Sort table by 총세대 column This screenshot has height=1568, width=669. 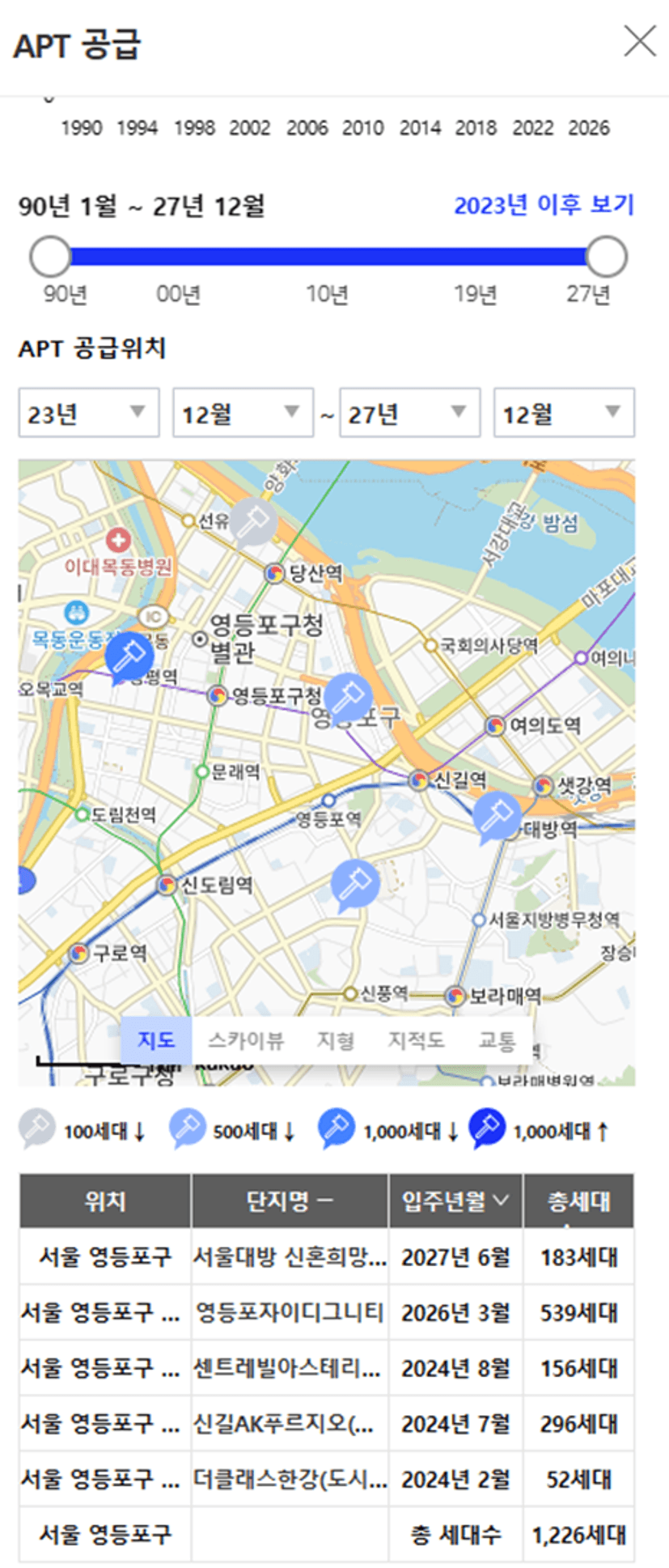[x=578, y=1200]
